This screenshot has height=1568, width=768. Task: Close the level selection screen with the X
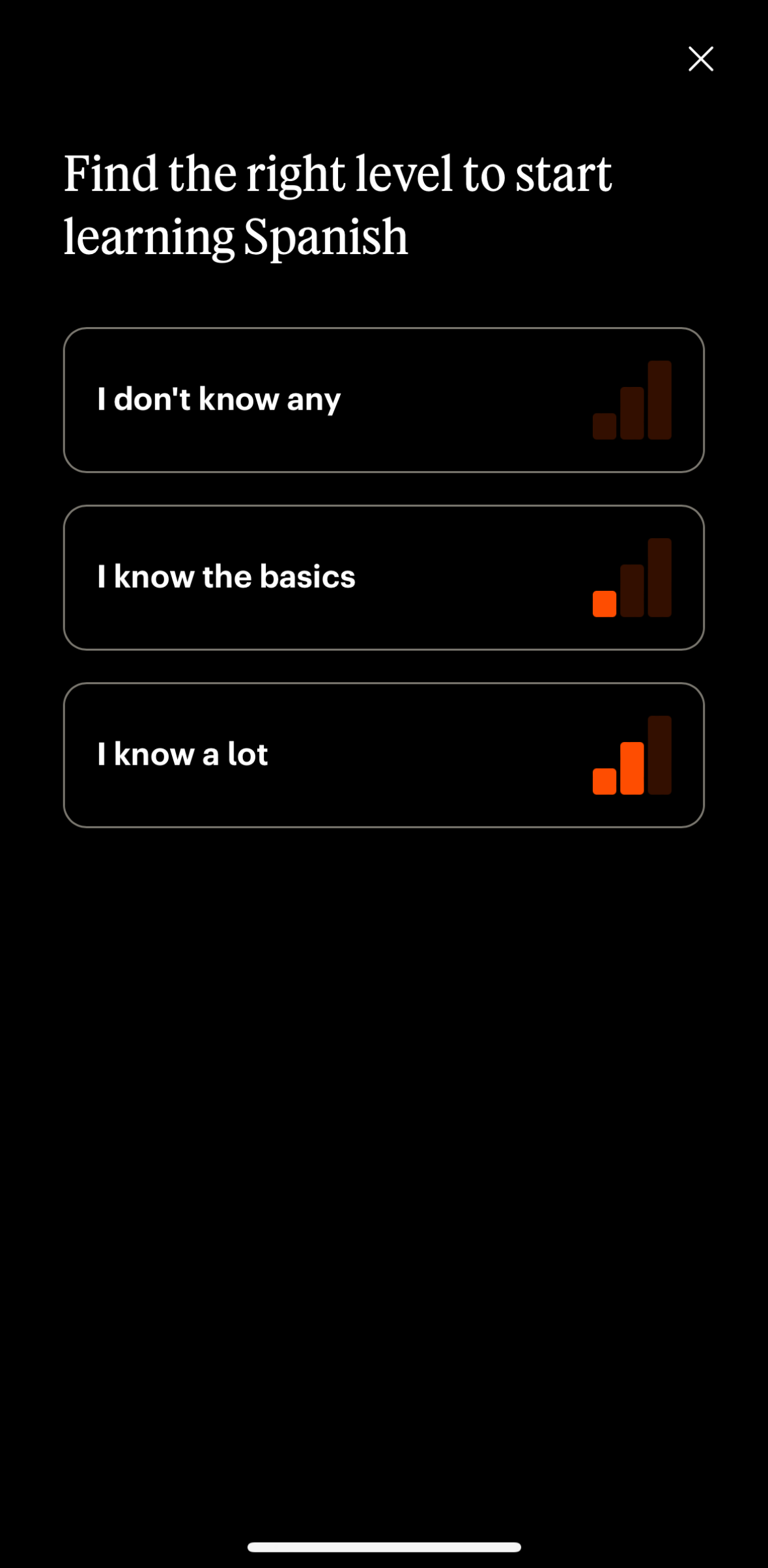point(700,59)
